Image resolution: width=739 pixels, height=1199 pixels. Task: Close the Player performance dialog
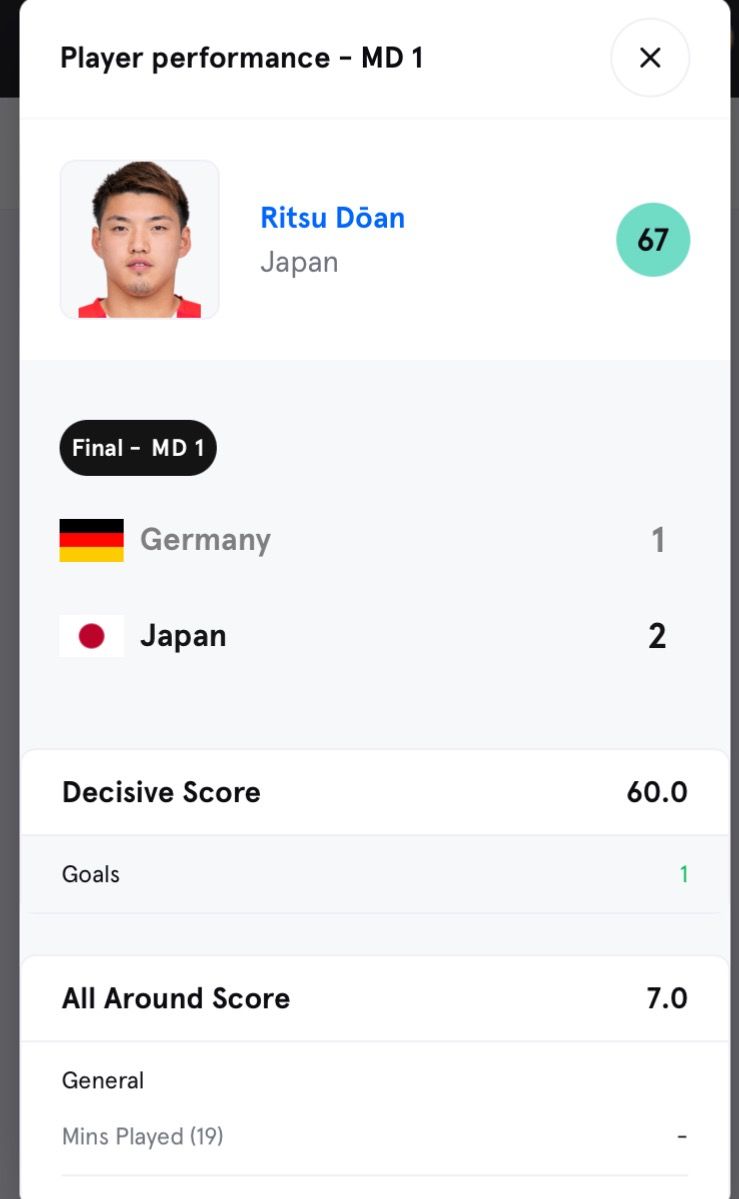(650, 58)
